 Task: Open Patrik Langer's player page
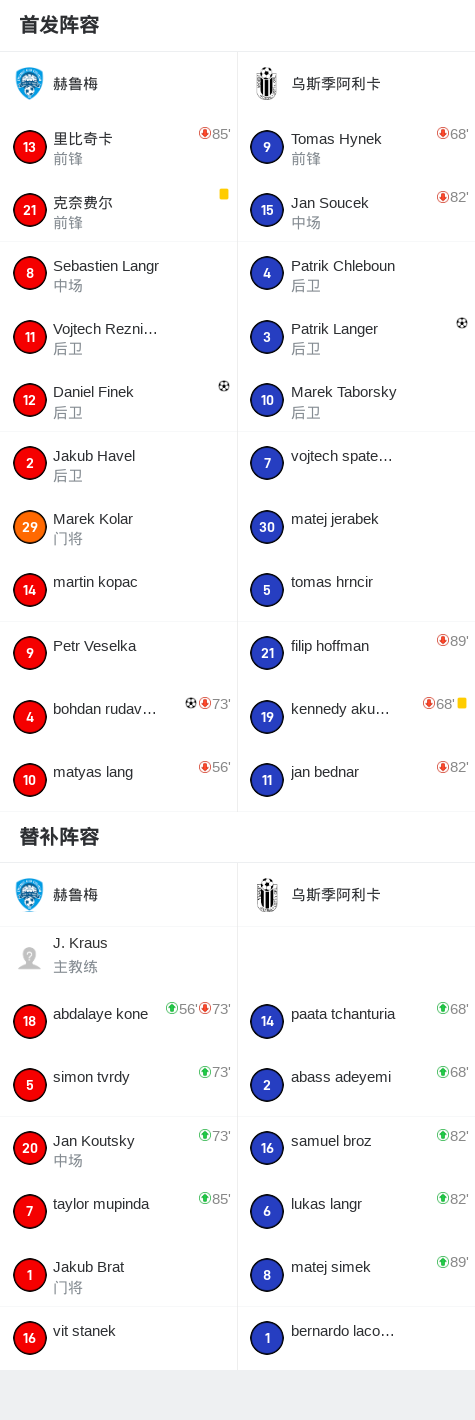pos(356,337)
